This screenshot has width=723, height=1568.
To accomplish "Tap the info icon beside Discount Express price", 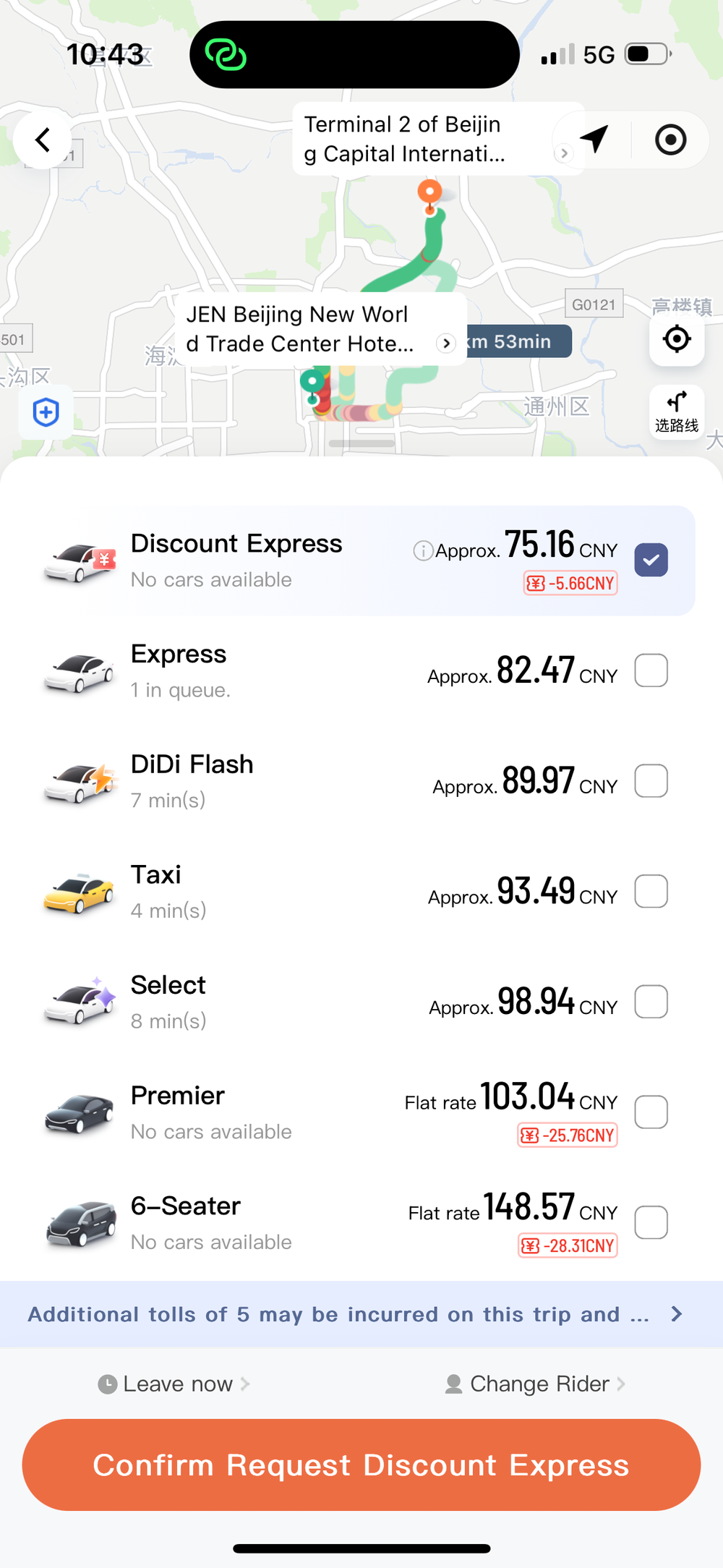I will click(x=422, y=550).
